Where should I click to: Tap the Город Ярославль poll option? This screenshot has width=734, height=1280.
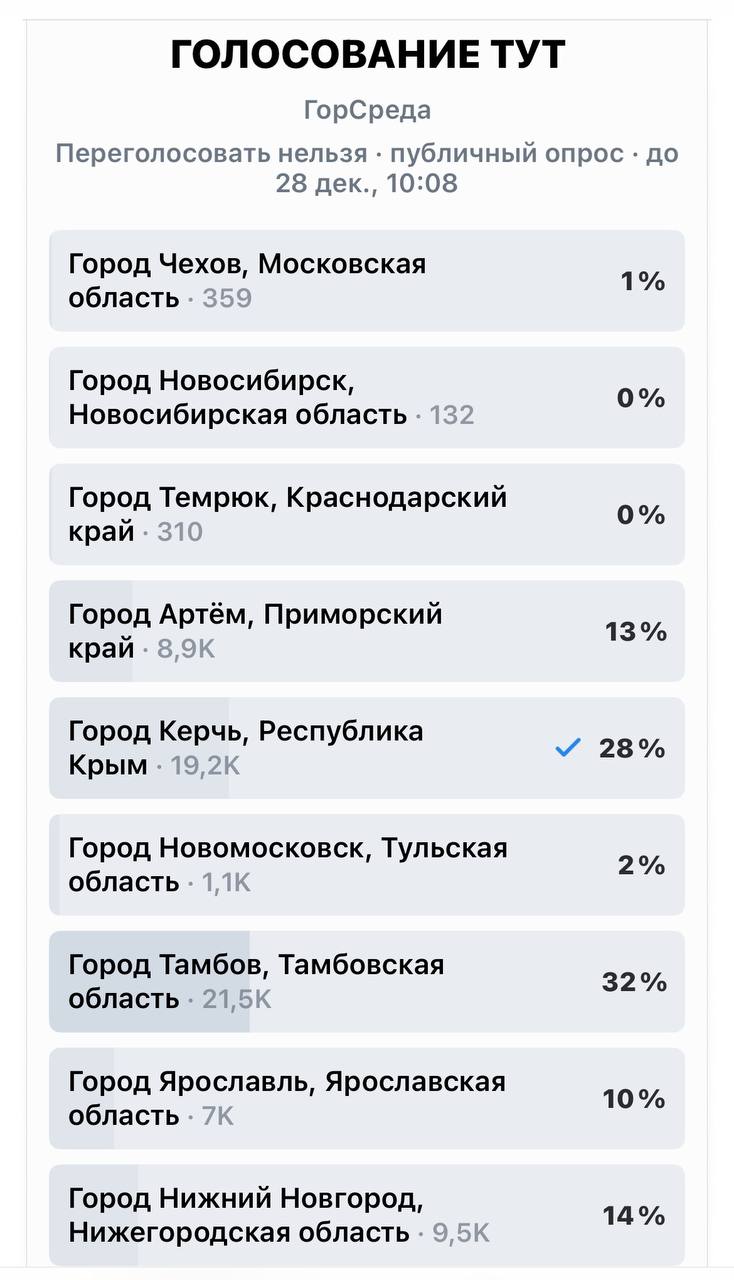[366, 1098]
